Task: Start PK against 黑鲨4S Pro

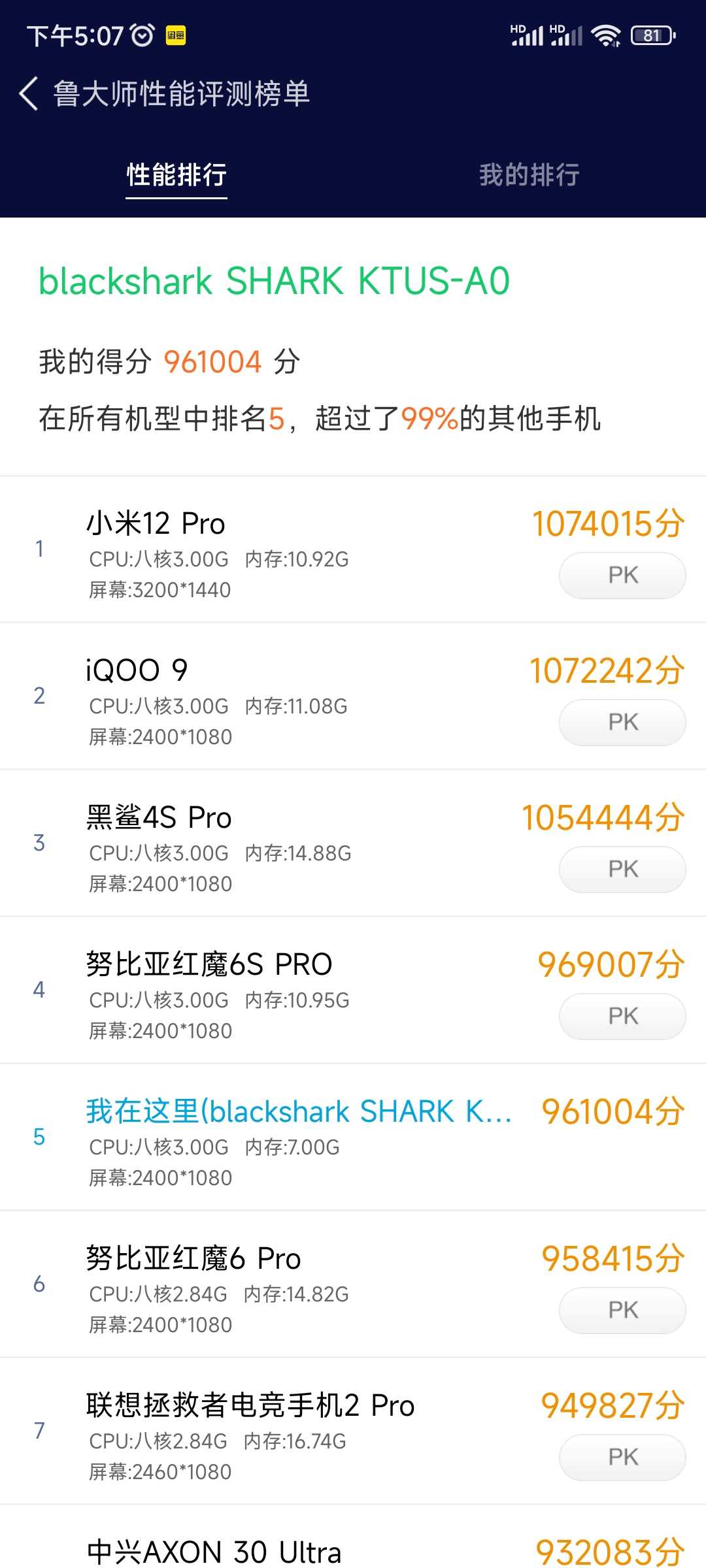Action: [x=622, y=869]
